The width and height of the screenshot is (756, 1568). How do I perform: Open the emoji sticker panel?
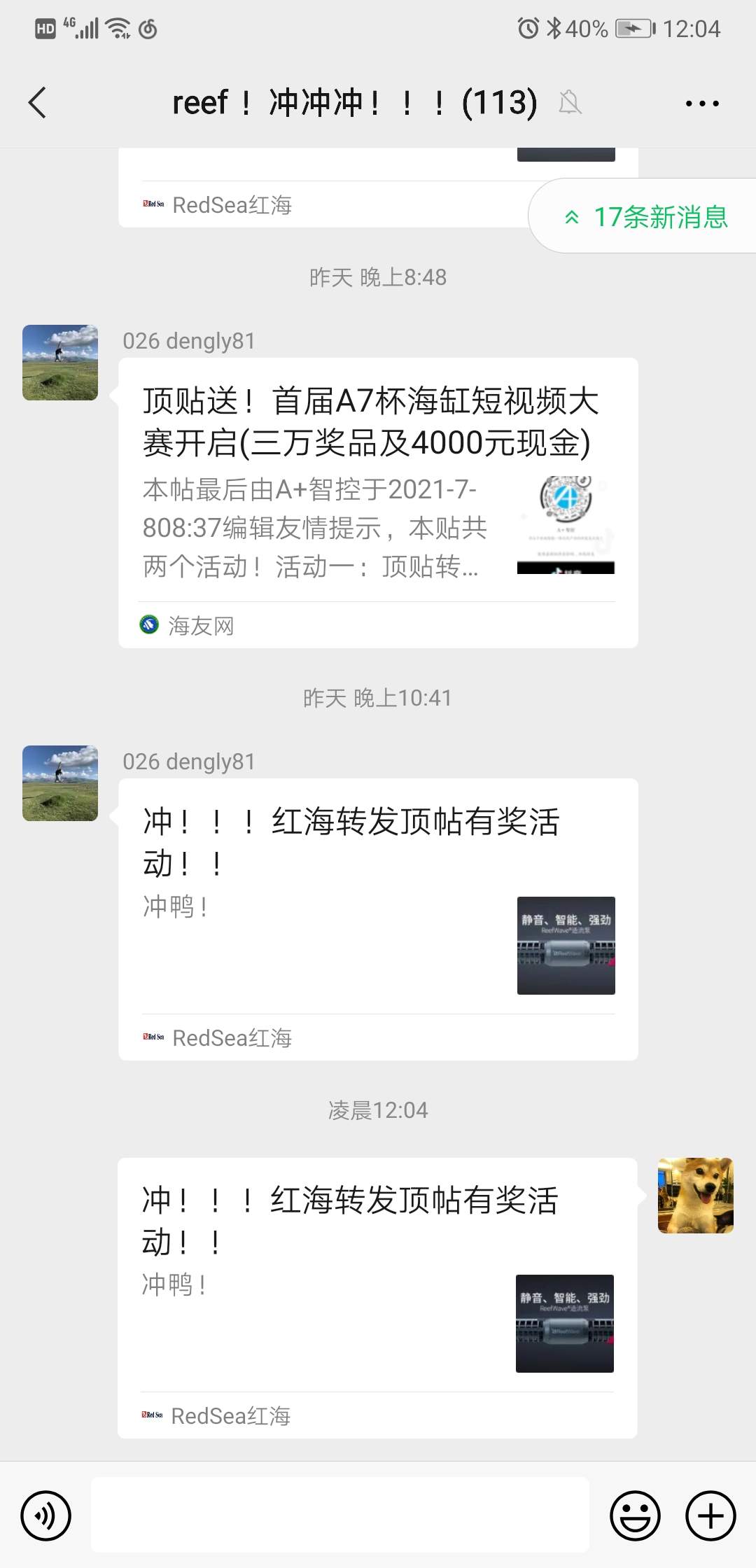[635, 1515]
